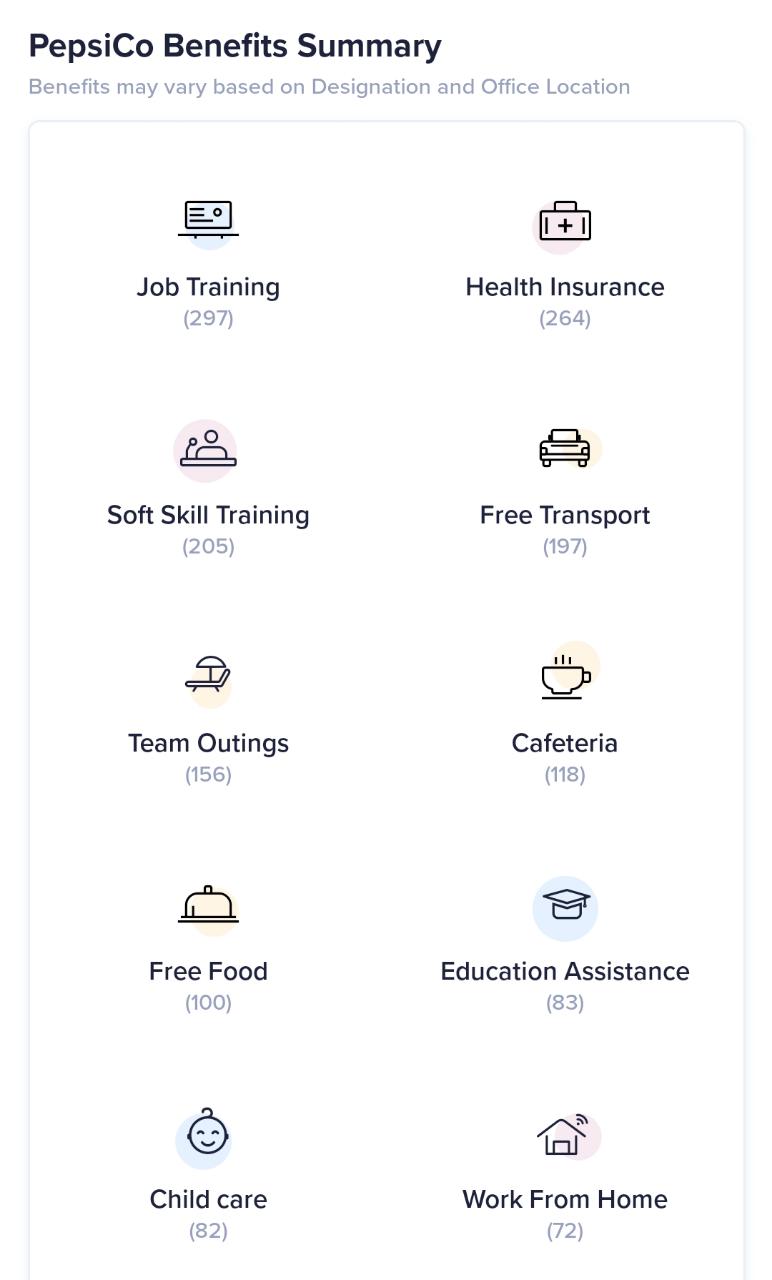Tap the Work From Home benefit
772x1280 pixels.
(565, 1175)
